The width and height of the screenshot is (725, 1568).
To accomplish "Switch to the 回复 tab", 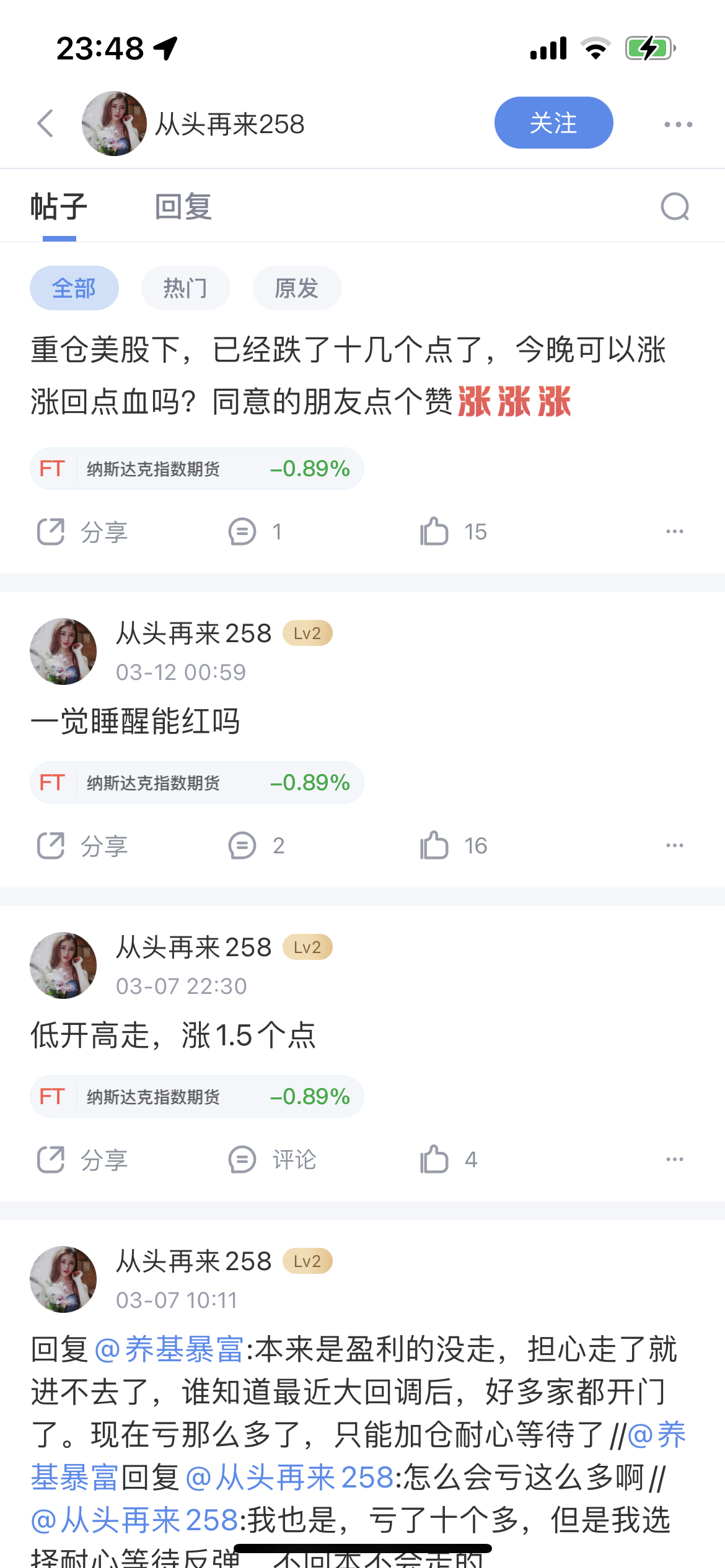I will click(183, 206).
